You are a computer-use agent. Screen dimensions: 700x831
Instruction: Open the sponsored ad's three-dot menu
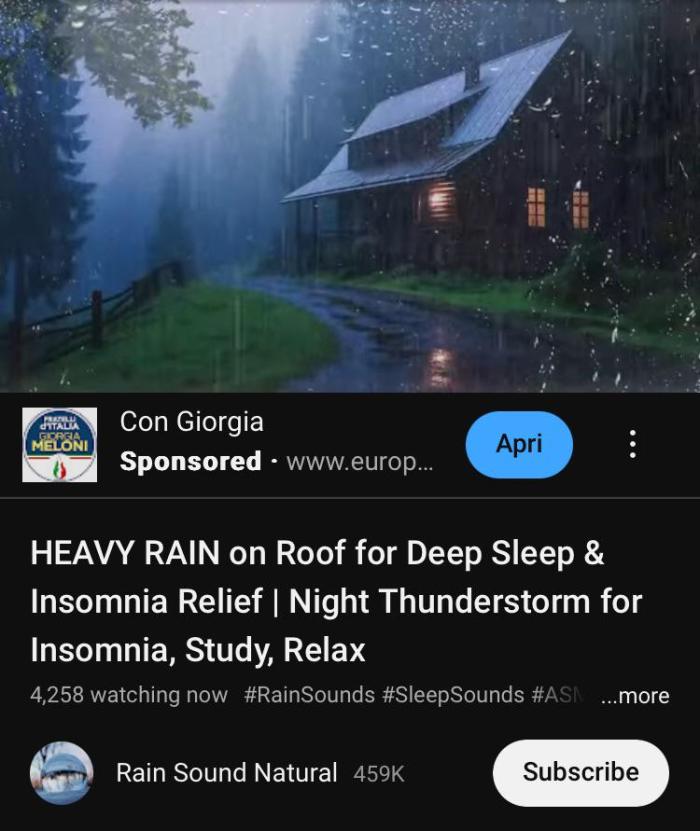(x=632, y=445)
